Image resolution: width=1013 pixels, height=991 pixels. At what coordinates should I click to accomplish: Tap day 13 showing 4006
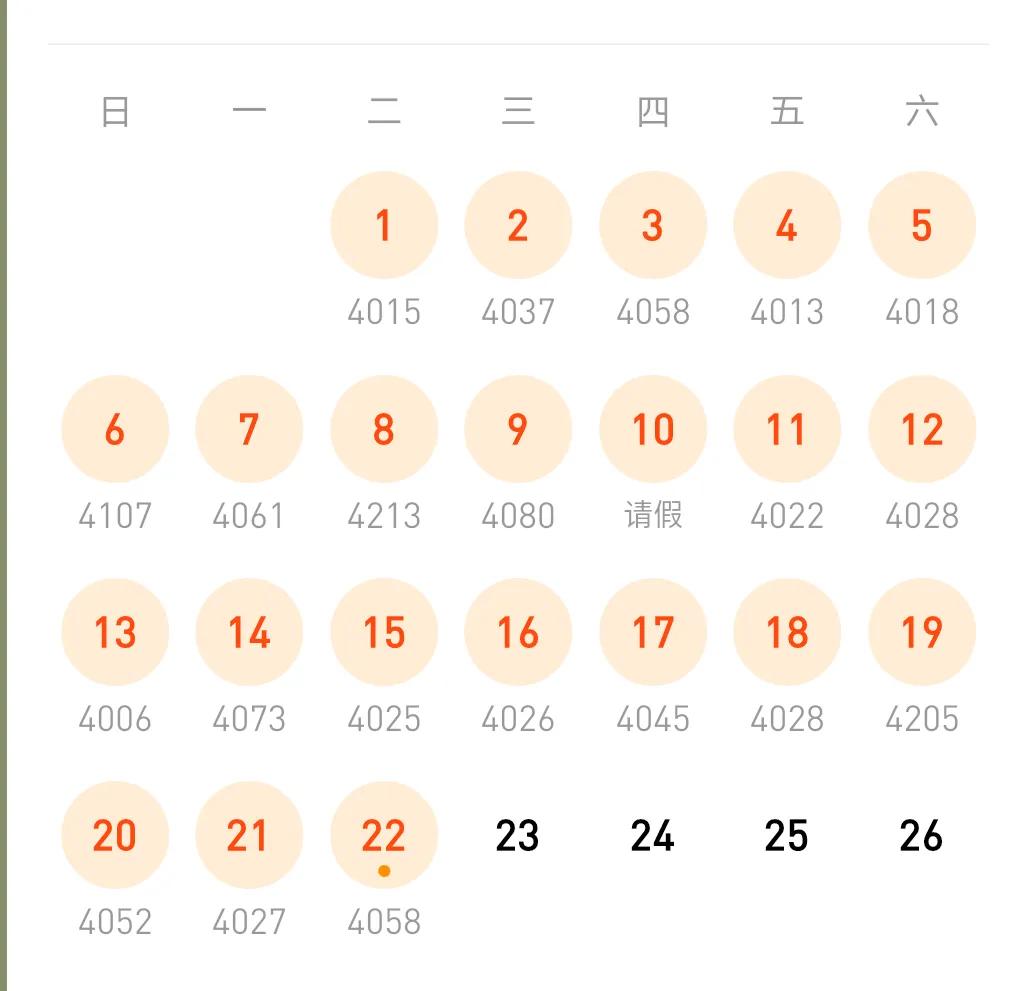[x=115, y=633]
